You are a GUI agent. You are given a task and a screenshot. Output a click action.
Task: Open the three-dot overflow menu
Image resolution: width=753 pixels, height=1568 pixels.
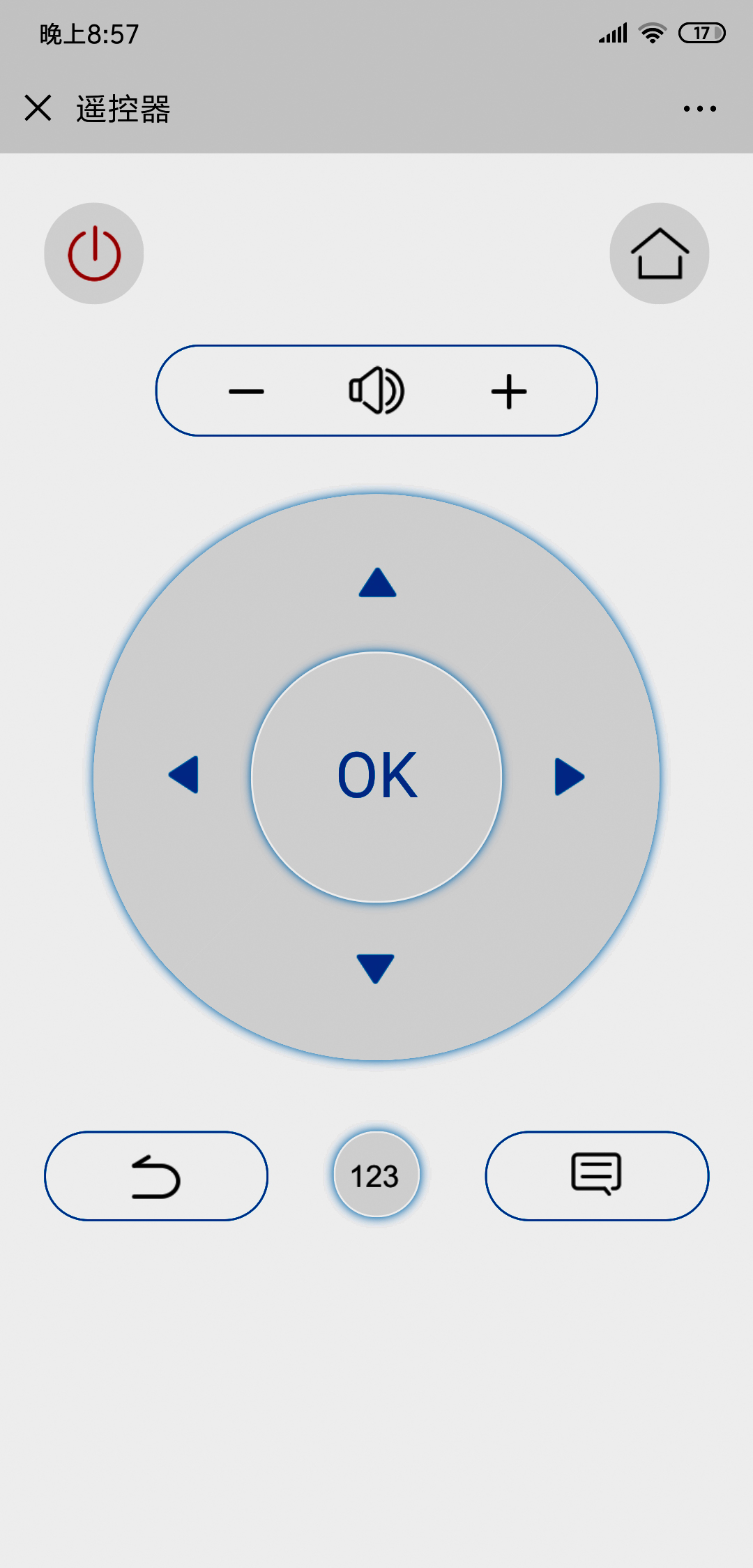pos(699,109)
